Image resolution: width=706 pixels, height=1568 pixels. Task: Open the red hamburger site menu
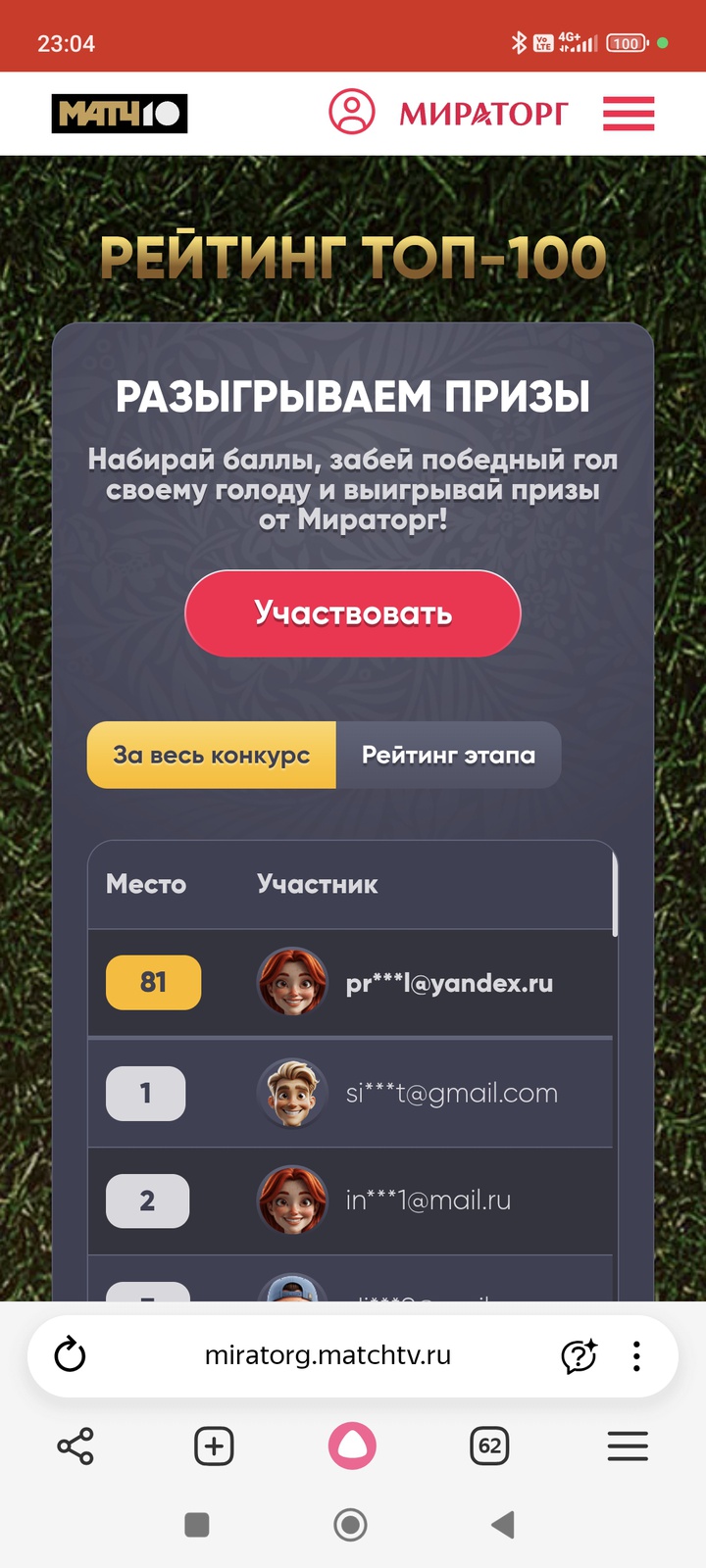[x=629, y=114]
